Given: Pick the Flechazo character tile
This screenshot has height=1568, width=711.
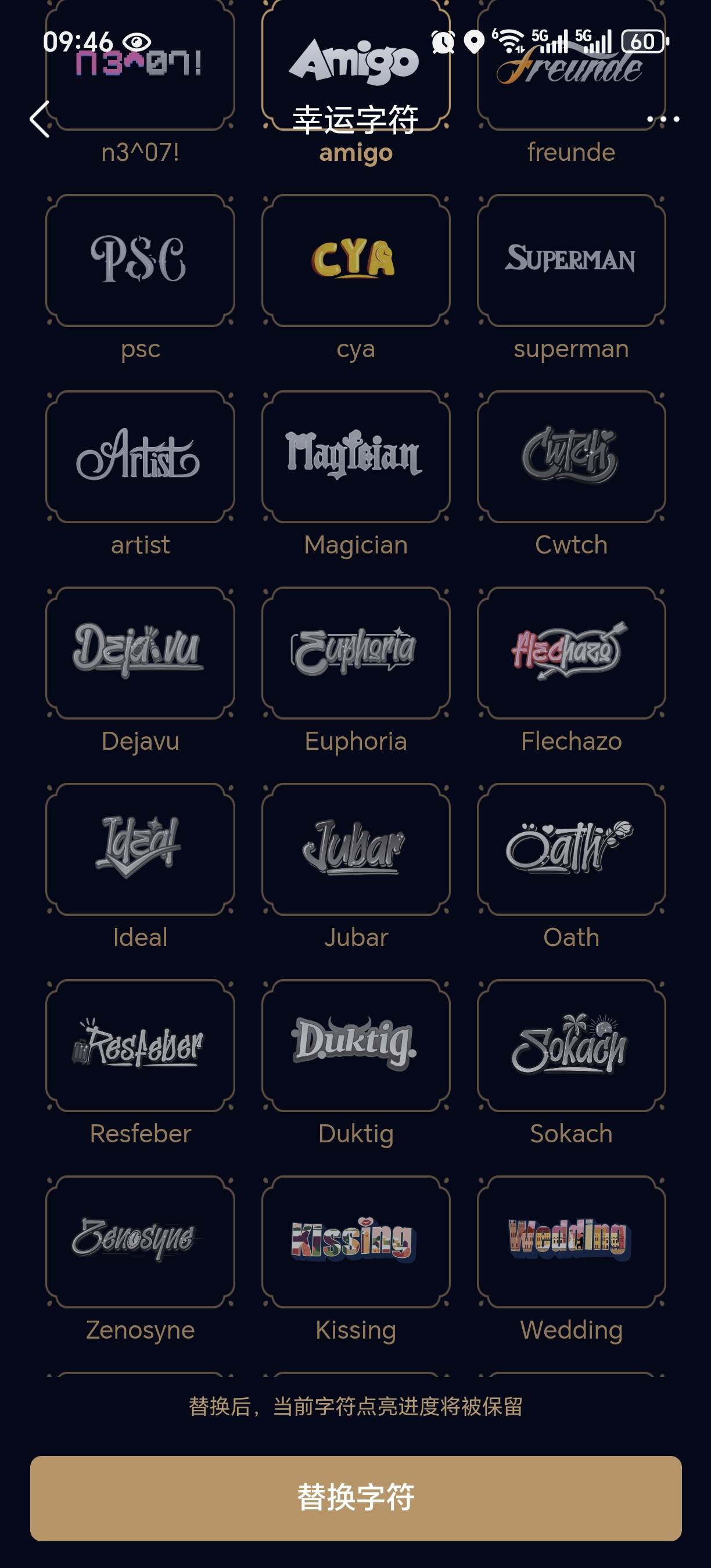Looking at the screenshot, I should click(x=571, y=653).
